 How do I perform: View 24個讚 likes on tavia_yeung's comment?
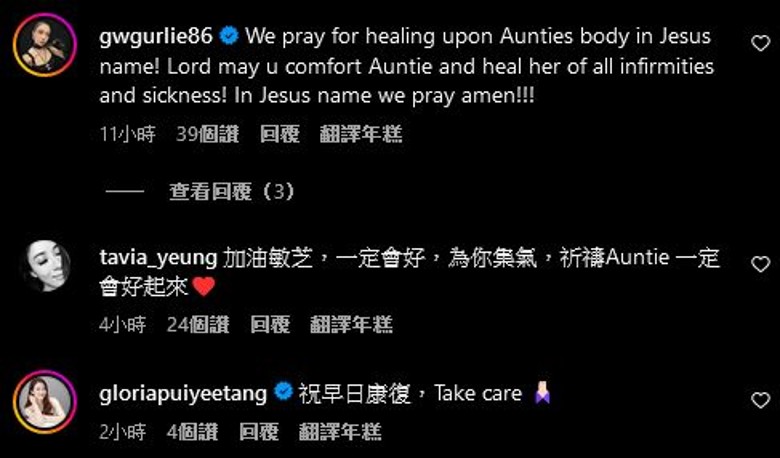coord(198,324)
